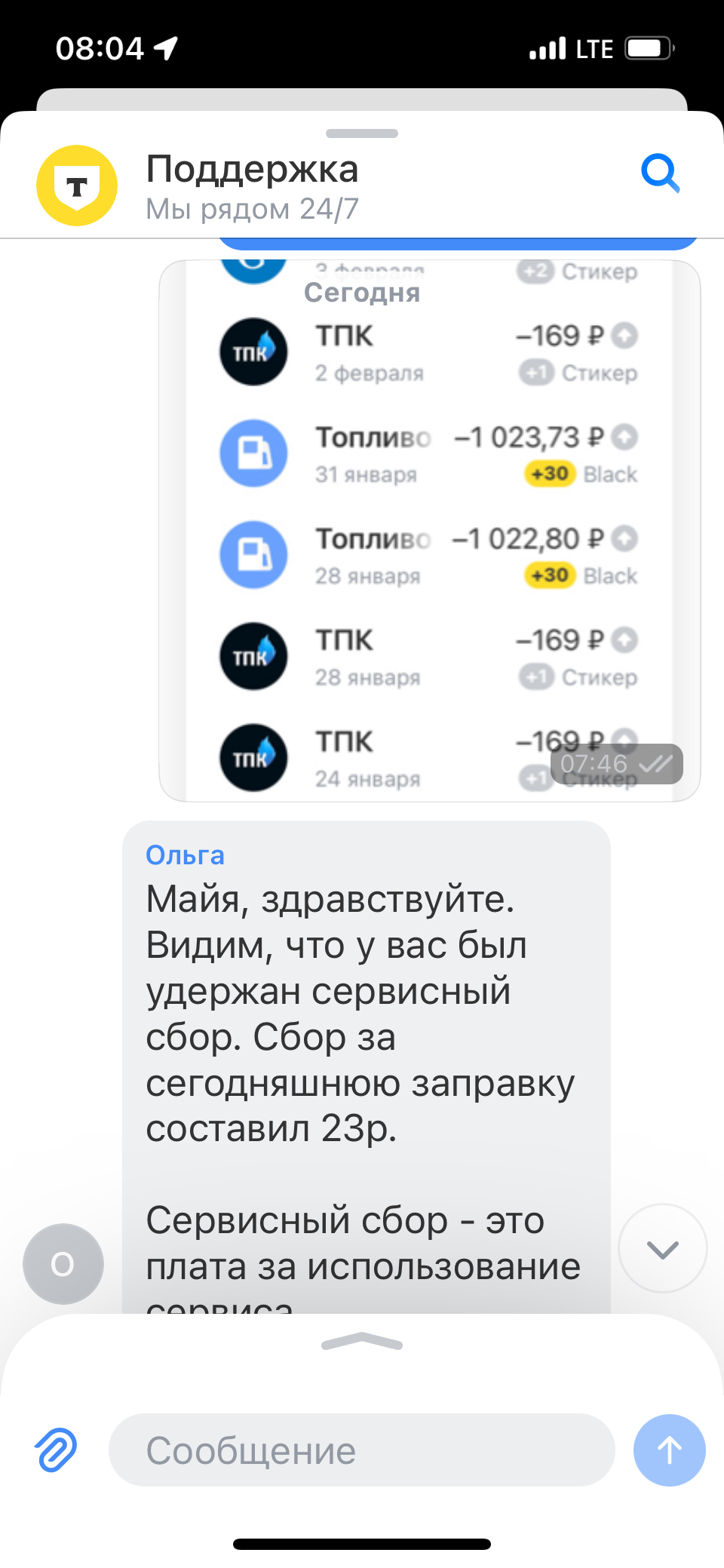Image resolution: width=724 pixels, height=1568 pixels.
Task: Open the sent transactions screenshot image
Action: 429,530
